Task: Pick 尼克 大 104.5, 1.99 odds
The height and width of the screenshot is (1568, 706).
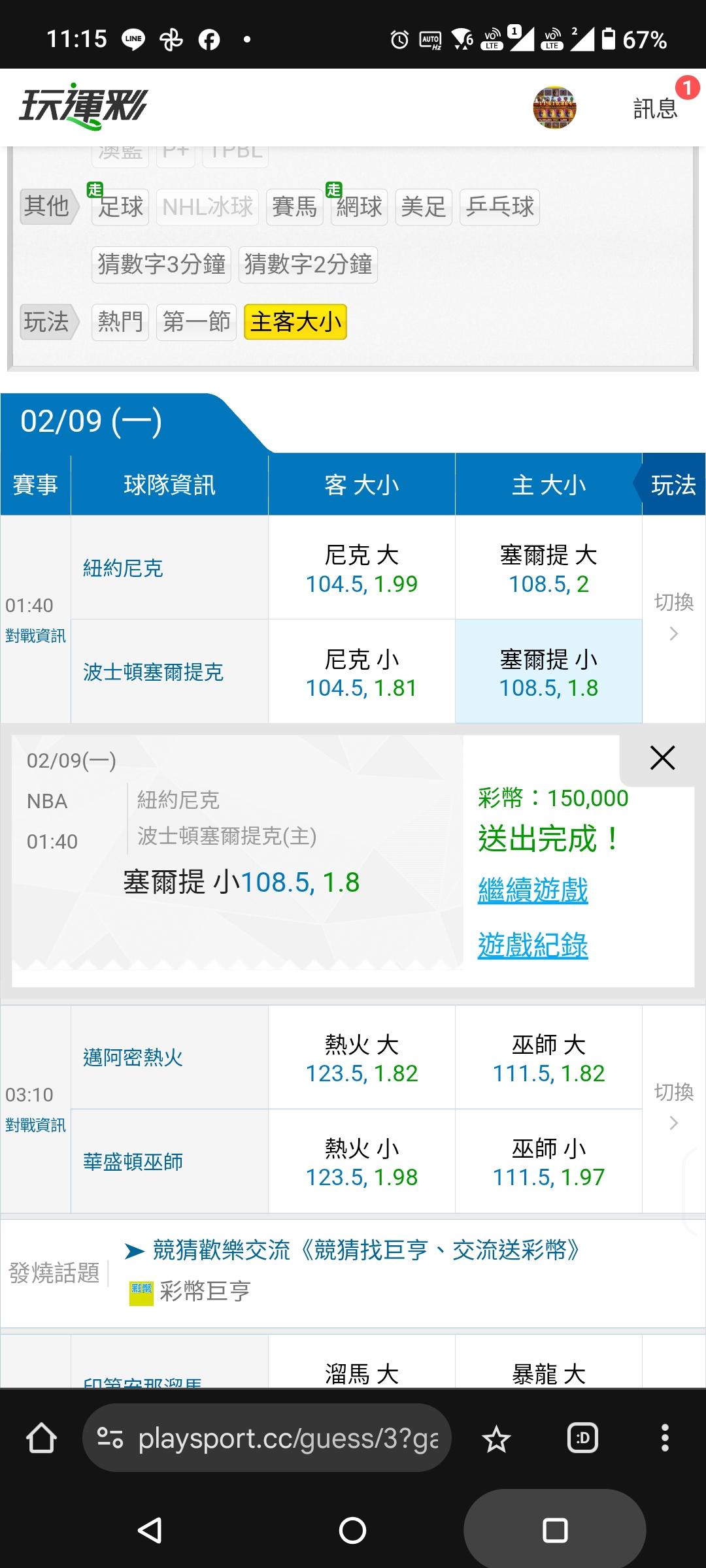Action: [x=361, y=568]
